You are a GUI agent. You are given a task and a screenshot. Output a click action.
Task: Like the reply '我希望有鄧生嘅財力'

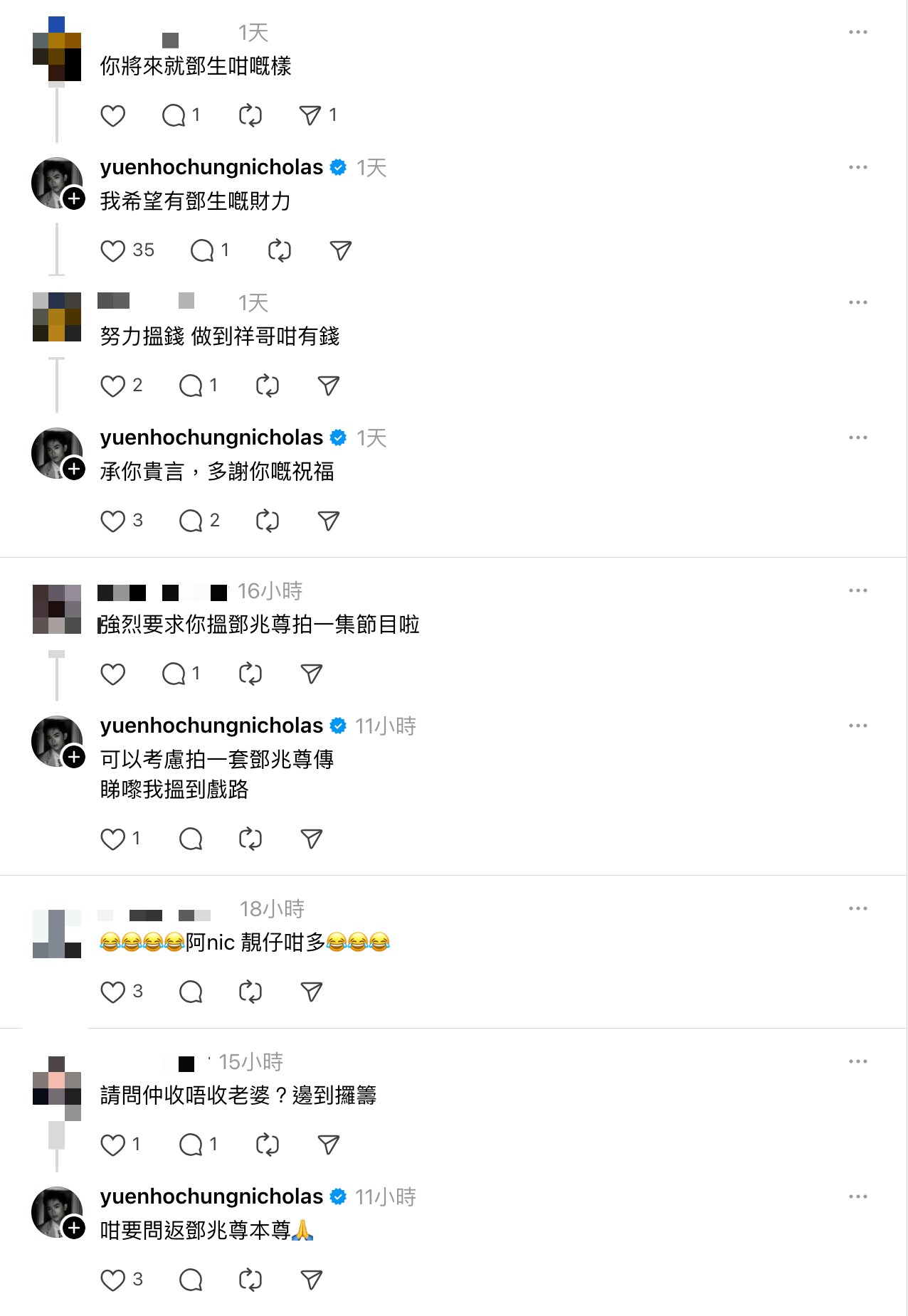coord(113,251)
